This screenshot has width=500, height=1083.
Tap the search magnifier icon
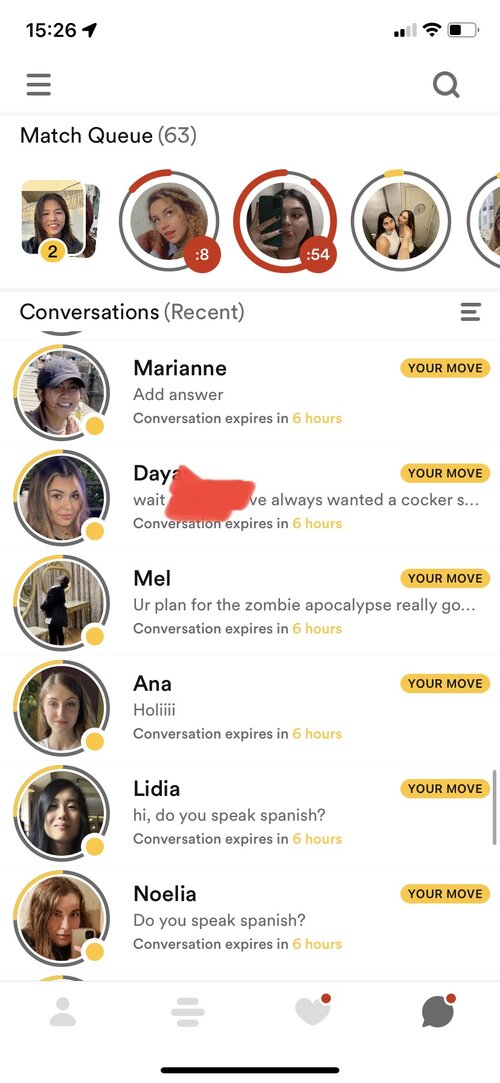point(446,86)
